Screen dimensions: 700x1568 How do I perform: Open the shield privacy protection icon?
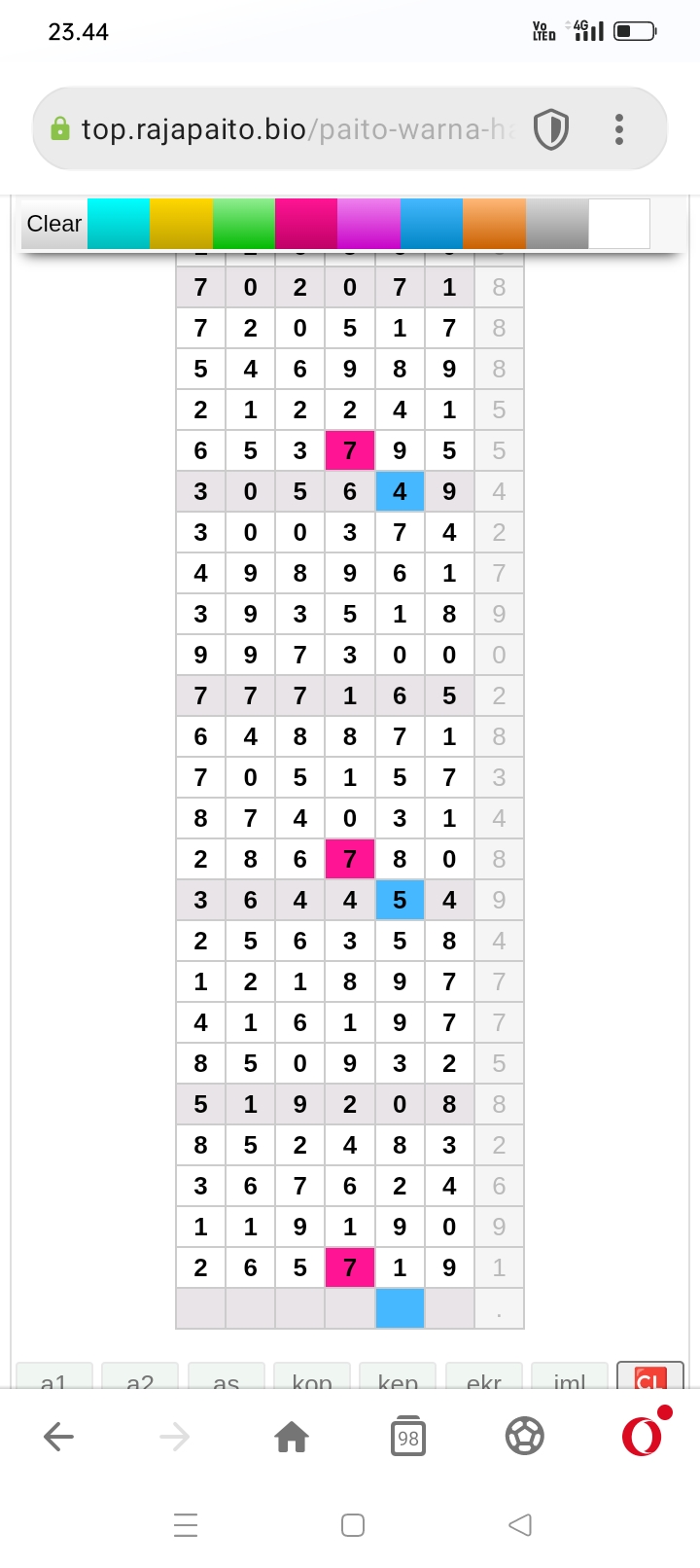pyautogui.click(x=551, y=129)
